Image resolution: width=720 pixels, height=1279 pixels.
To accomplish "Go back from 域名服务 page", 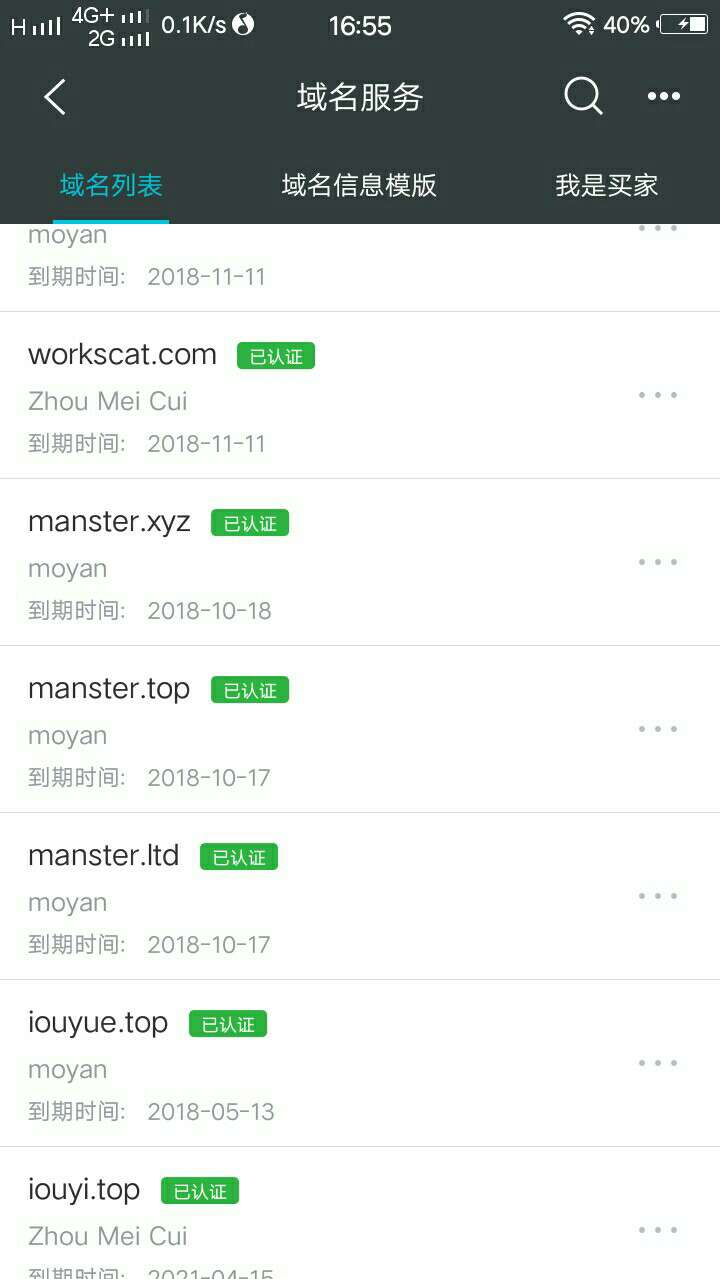I will pos(55,97).
